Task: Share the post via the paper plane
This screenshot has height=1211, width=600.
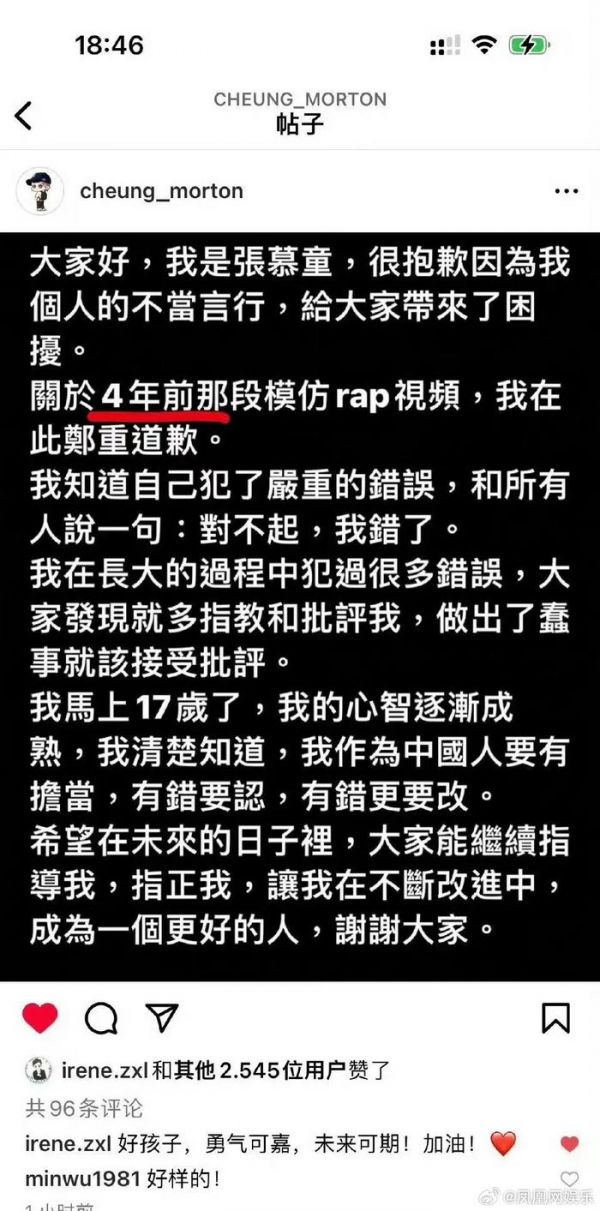Action: click(x=161, y=1018)
